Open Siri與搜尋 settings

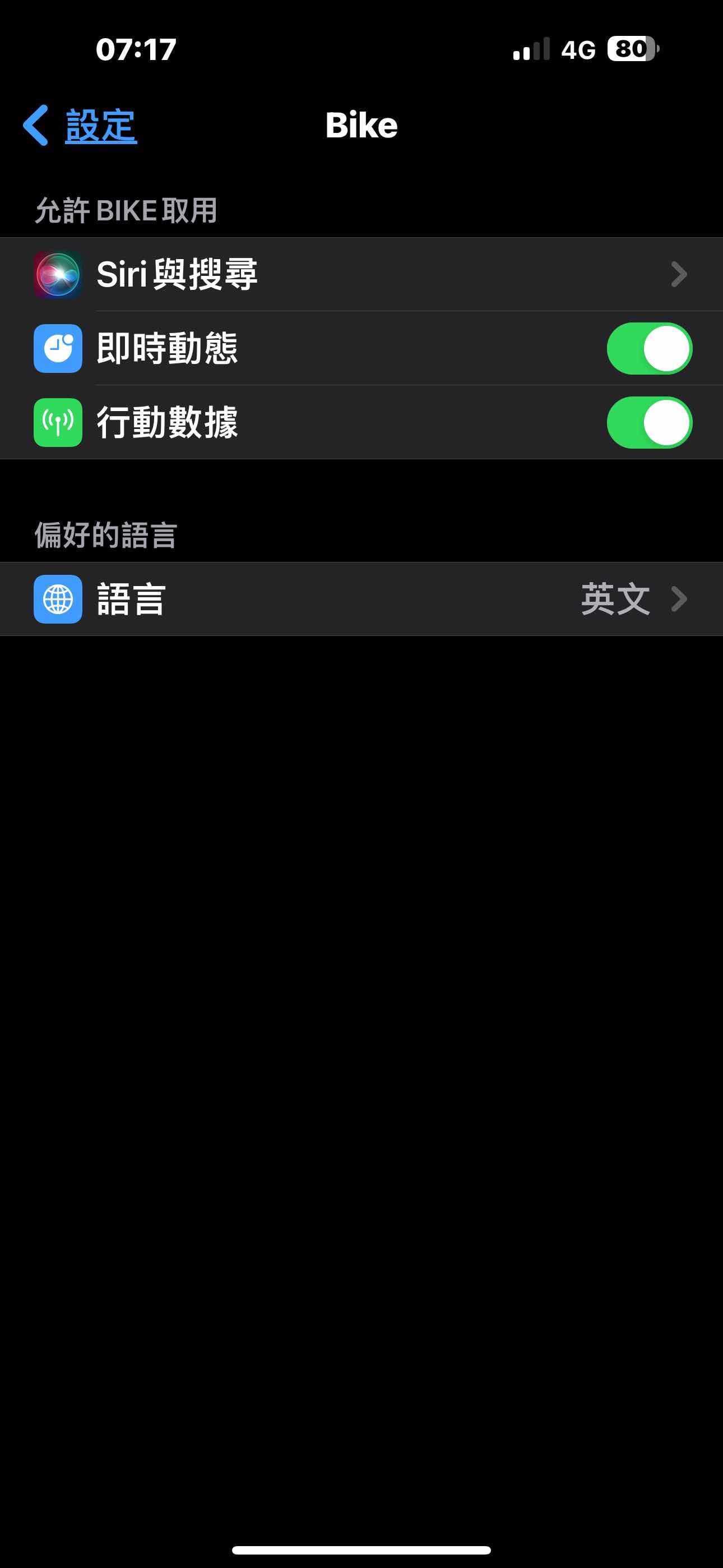pos(361,274)
